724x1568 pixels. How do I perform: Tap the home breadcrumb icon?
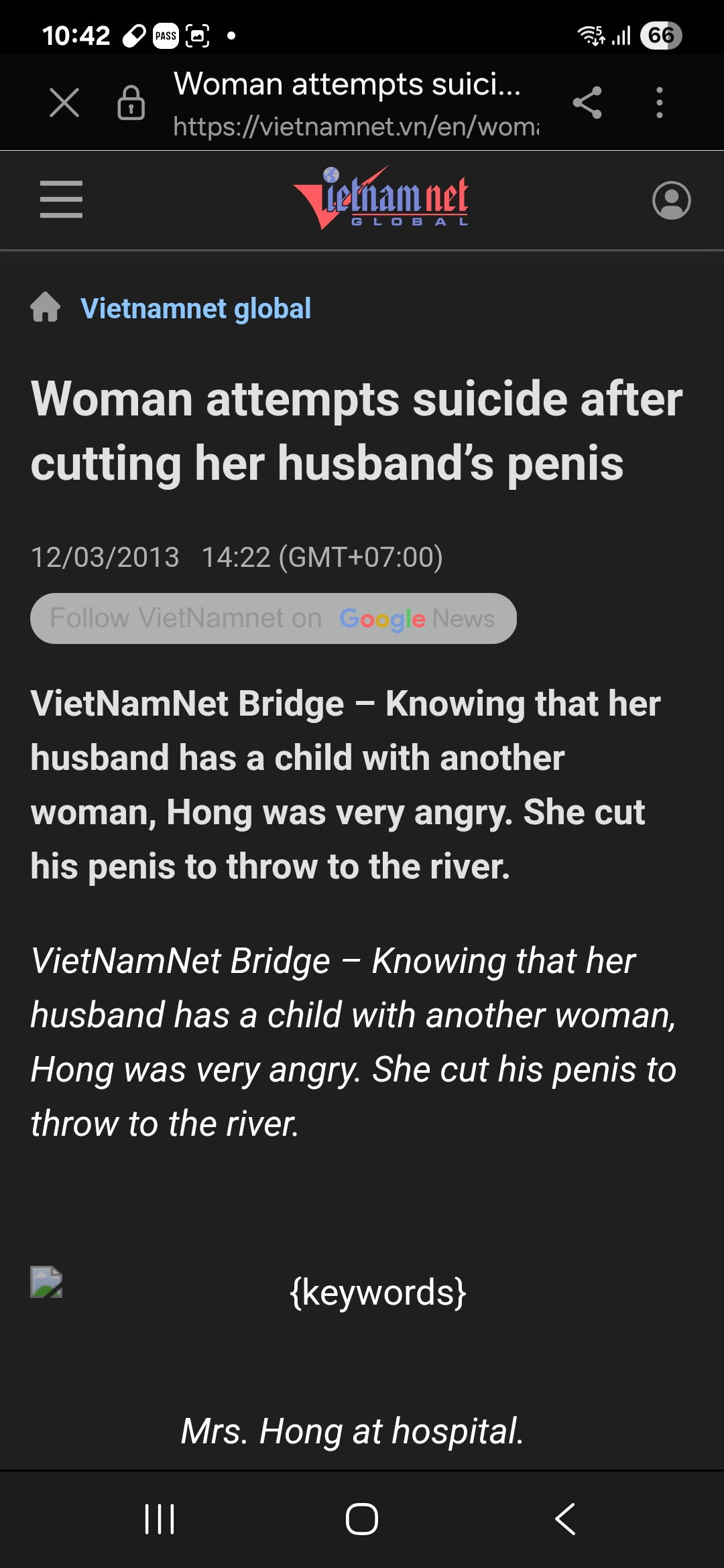tap(46, 308)
